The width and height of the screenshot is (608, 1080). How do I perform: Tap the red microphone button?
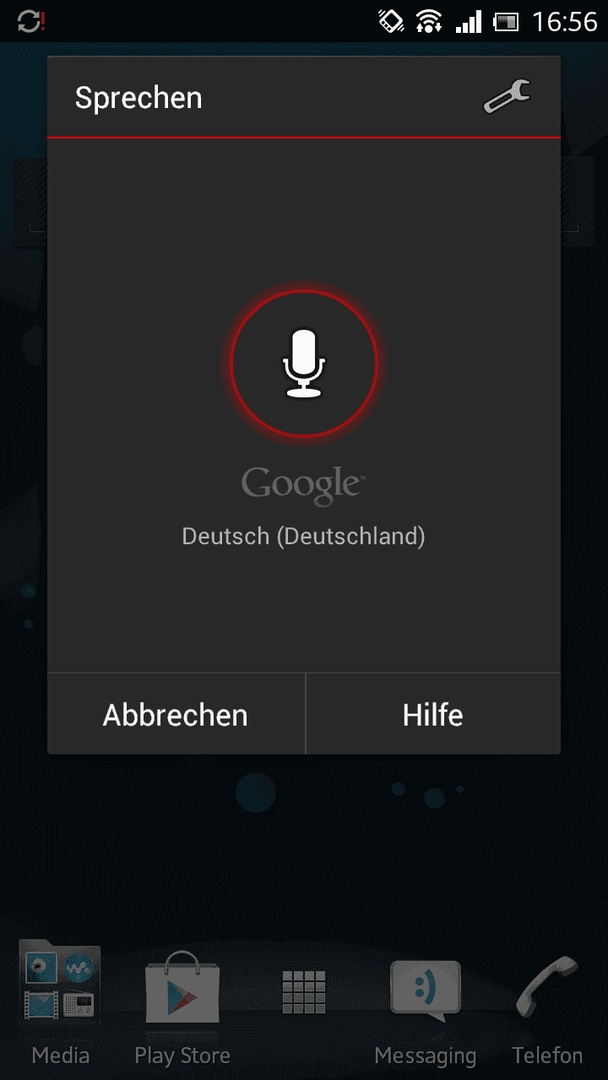pyautogui.click(x=304, y=364)
